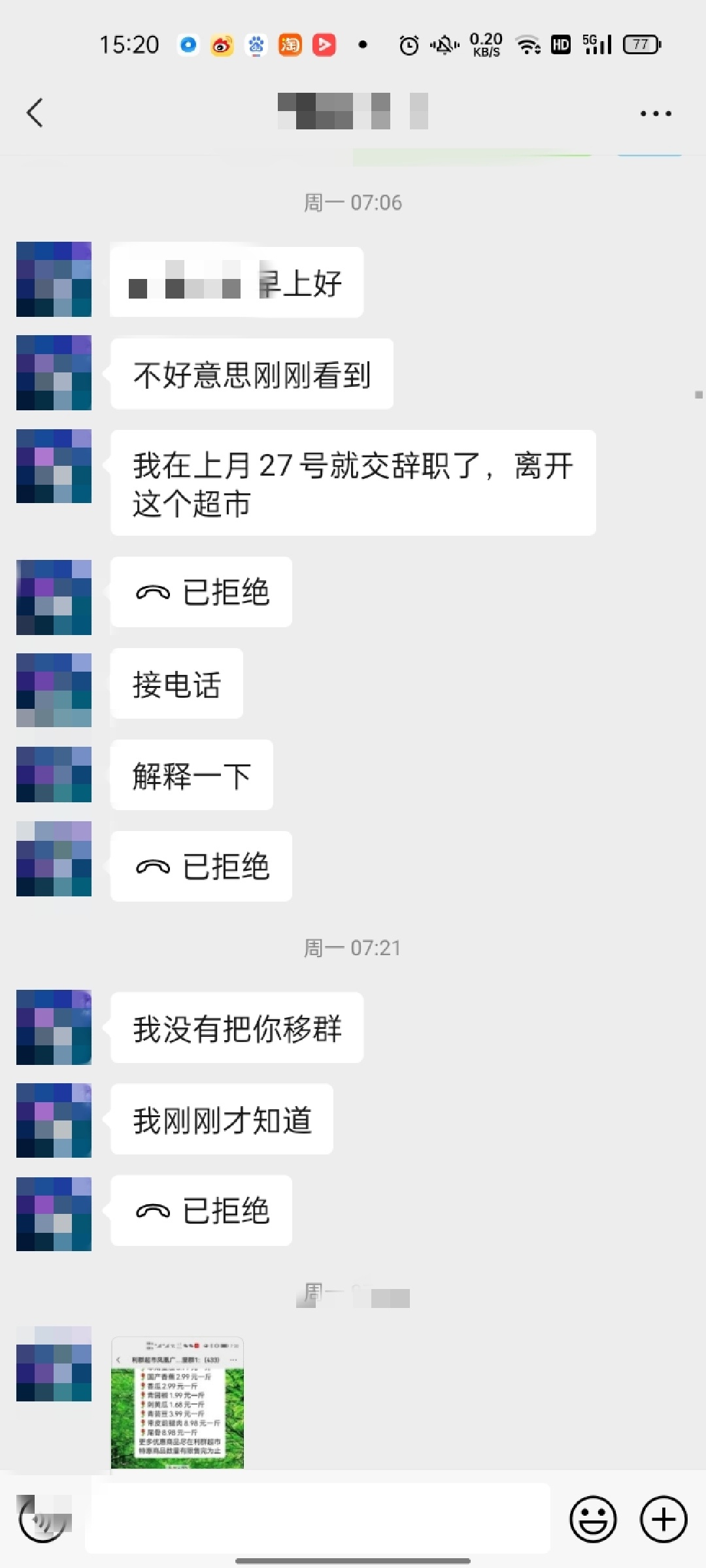Open the shared screenshot image

click(x=177, y=1402)
